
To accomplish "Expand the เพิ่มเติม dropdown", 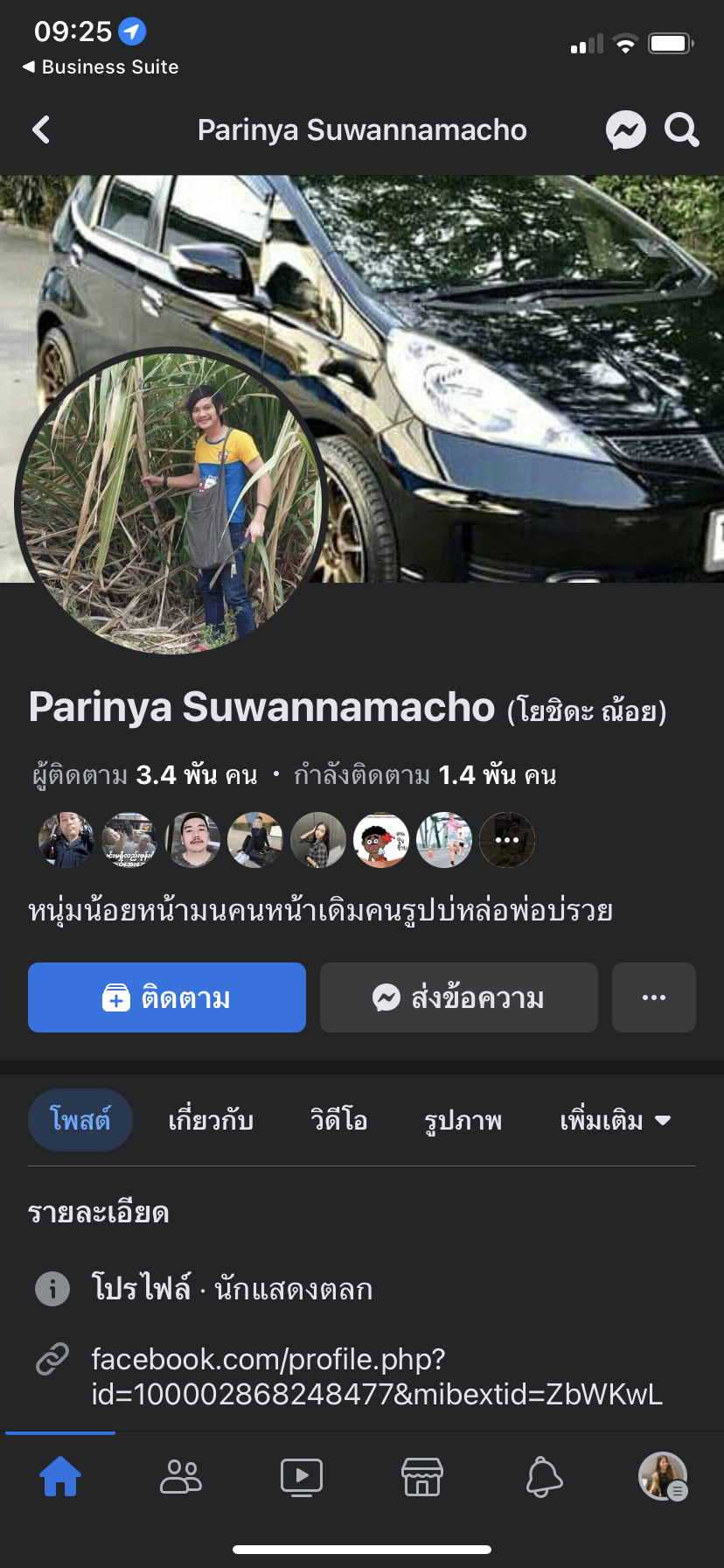I will (x=615, y=1121).
